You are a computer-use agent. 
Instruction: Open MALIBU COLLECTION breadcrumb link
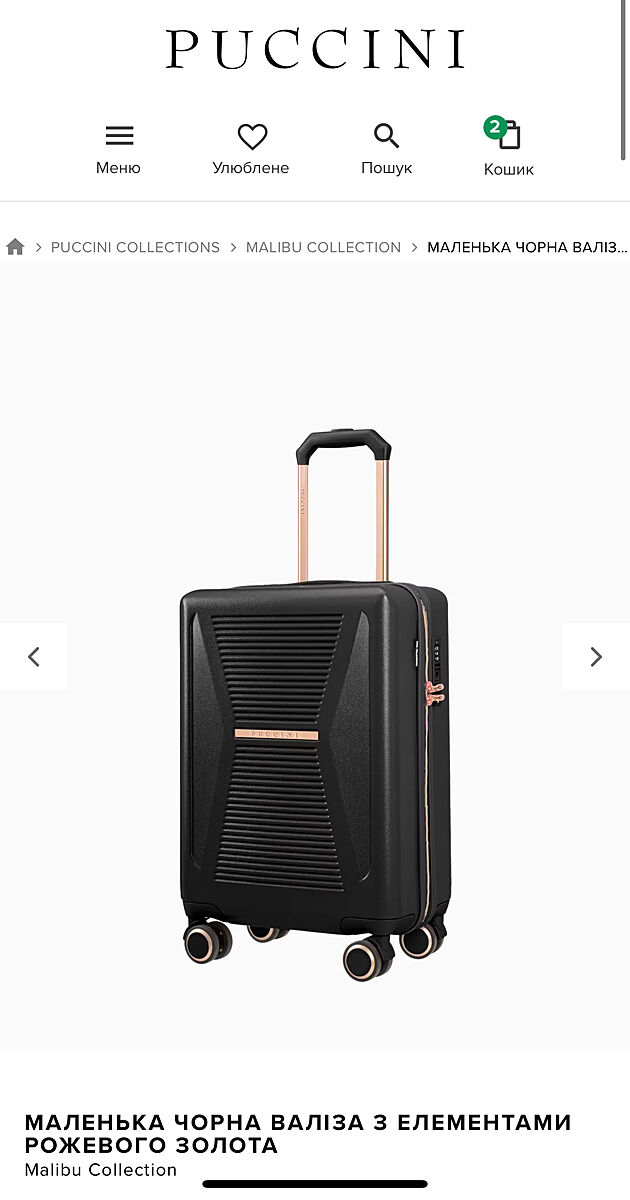coord(323,247)
